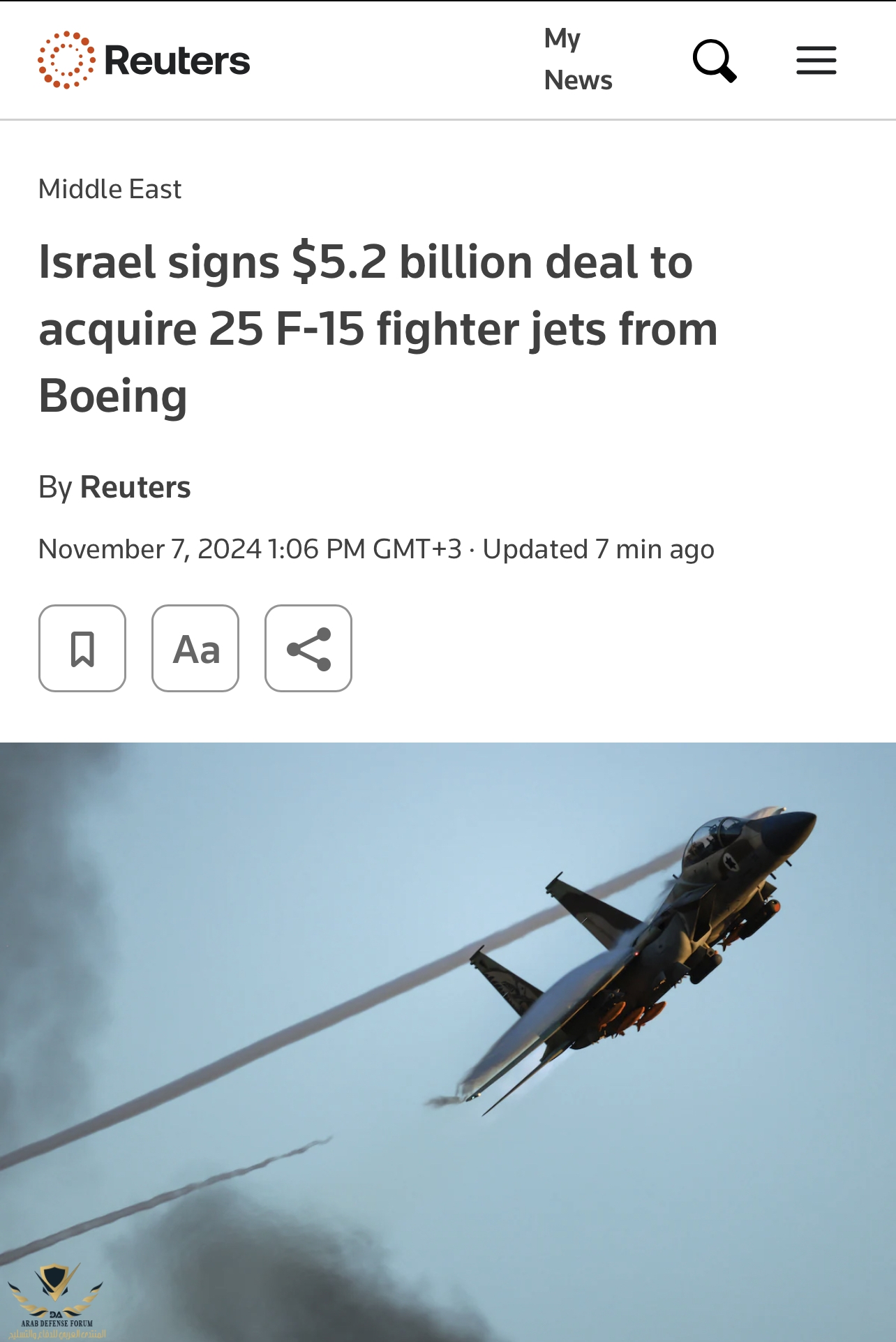This screenshot has height=1342, width=896.
Task: Open the Reuters author link
Action: pyautogui.click(x=135, y=487)
